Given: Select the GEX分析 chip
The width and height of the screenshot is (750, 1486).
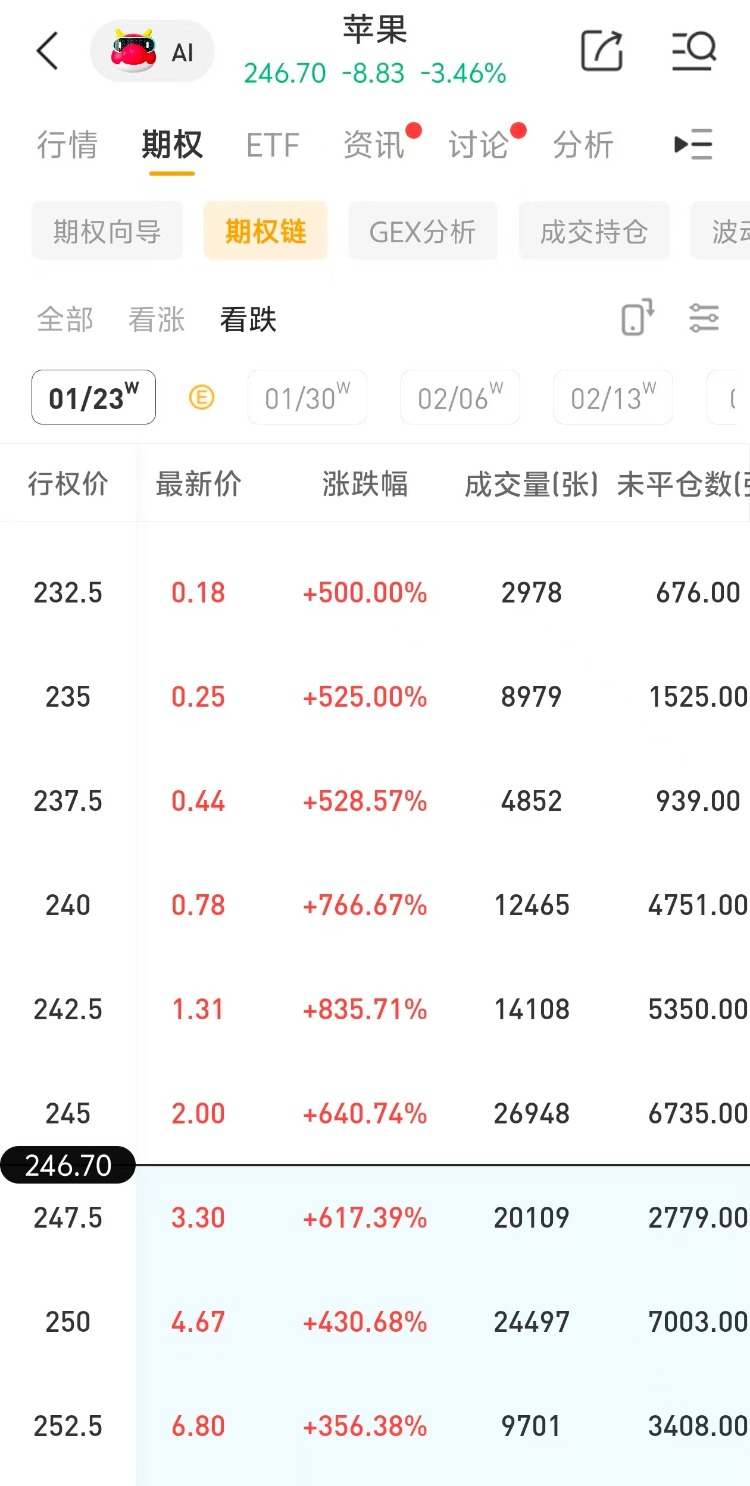Looking at the screenshot, I should pos(422,232).
